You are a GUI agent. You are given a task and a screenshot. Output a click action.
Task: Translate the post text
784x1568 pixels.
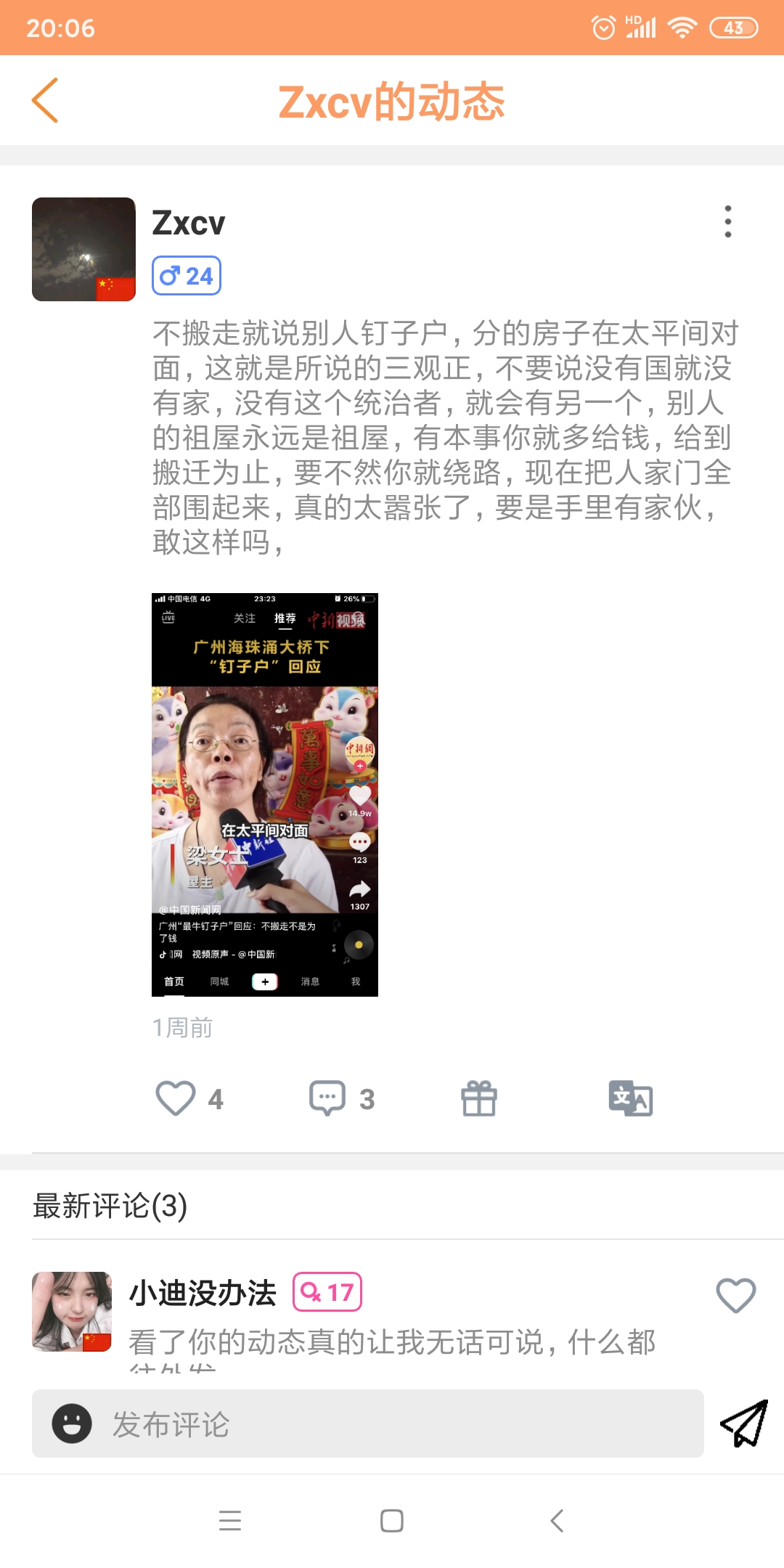(630, 1098)
